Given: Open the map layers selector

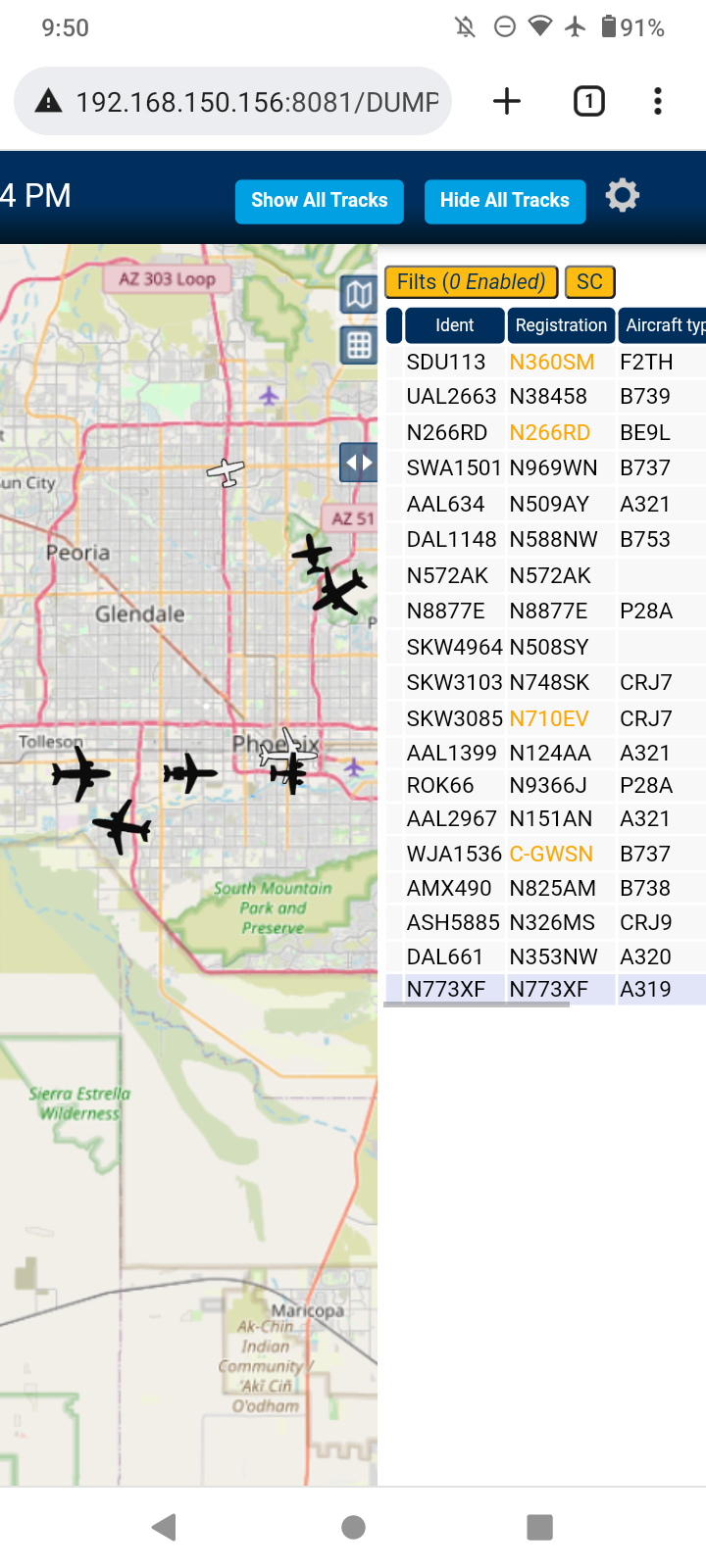Looking at the screenshot, I should (x=359, y=293).
